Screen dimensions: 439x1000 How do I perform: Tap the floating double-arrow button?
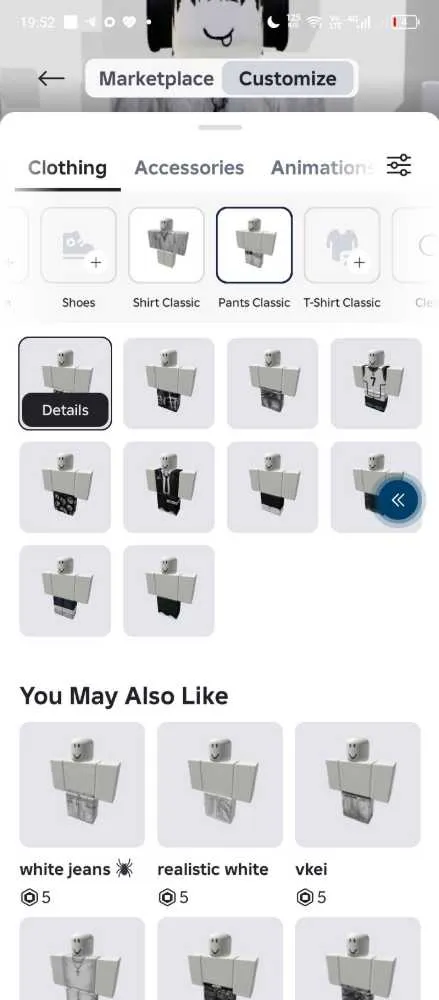[398, 500]
